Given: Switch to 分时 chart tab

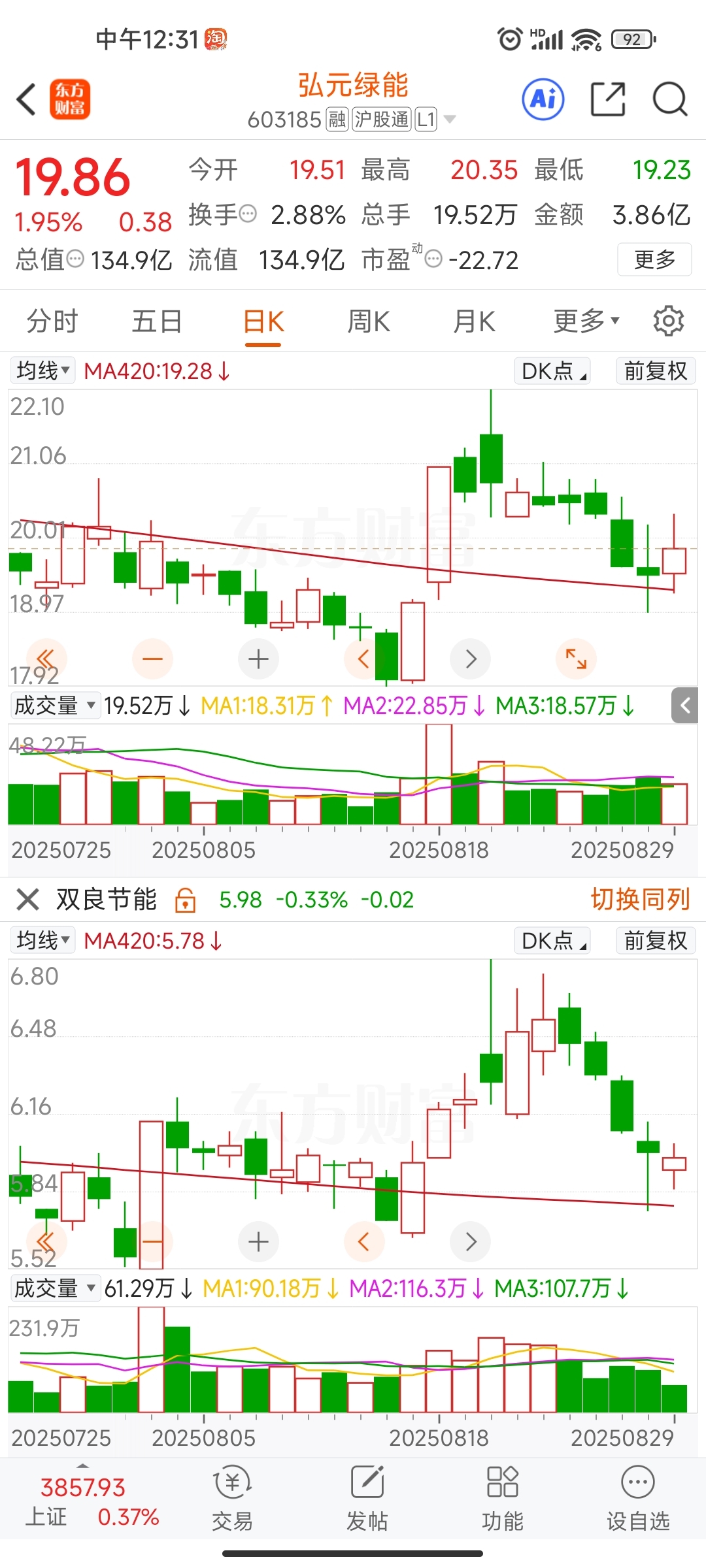Looking at the screenshot, I should [x=52, y=321].
